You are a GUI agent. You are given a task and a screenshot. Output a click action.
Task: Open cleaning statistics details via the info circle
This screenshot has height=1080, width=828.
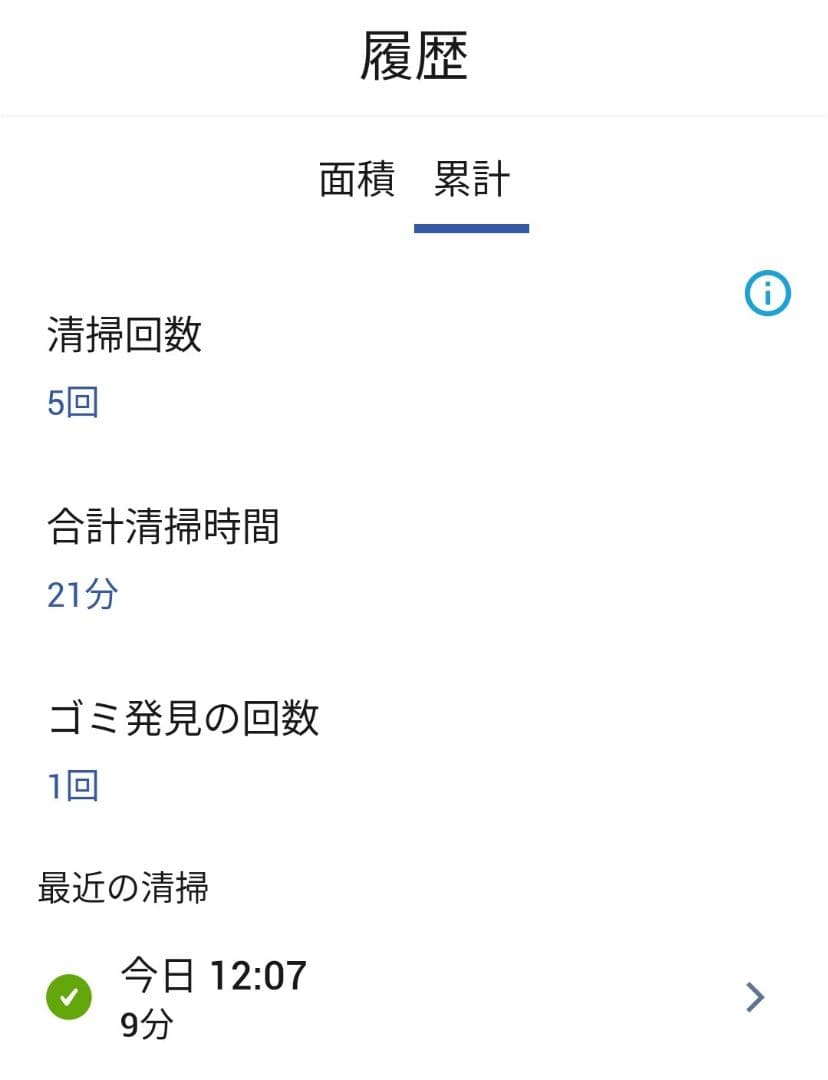point(768,294)
